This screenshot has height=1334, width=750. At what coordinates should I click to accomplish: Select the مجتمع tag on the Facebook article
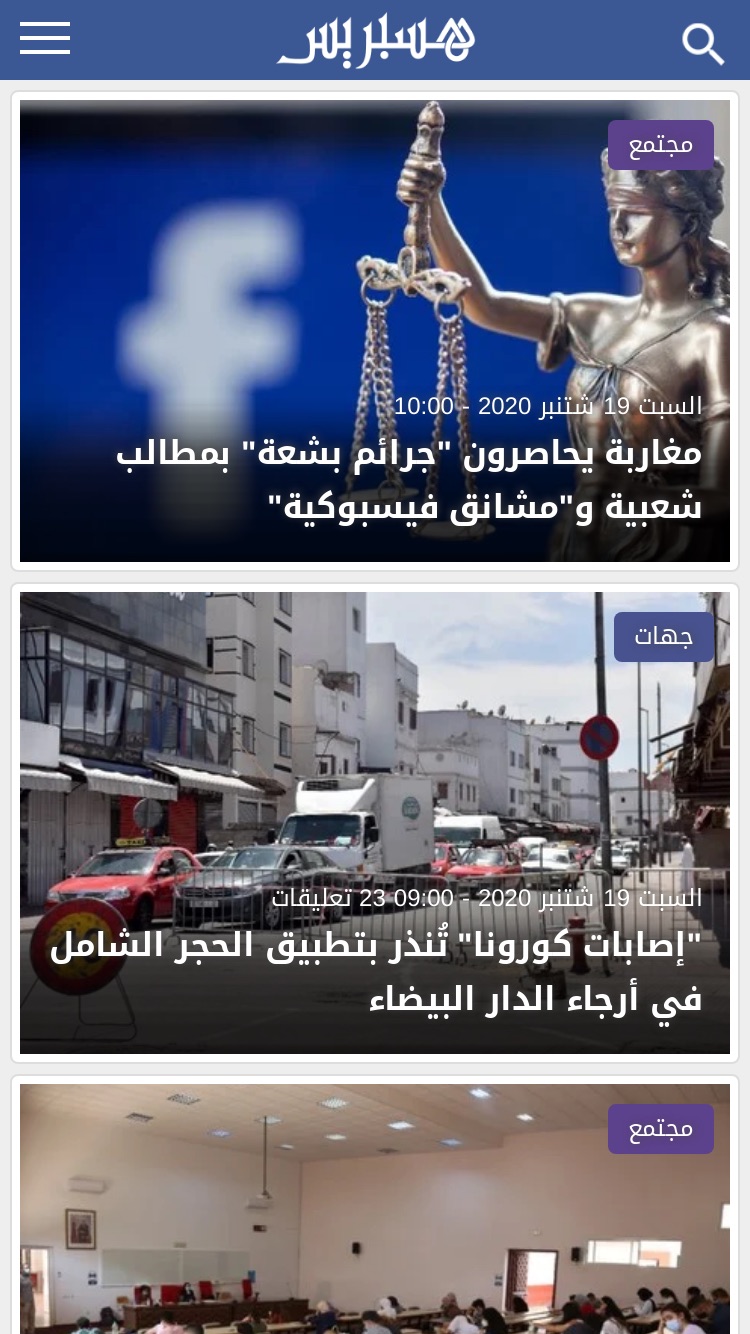coord(661,145)
